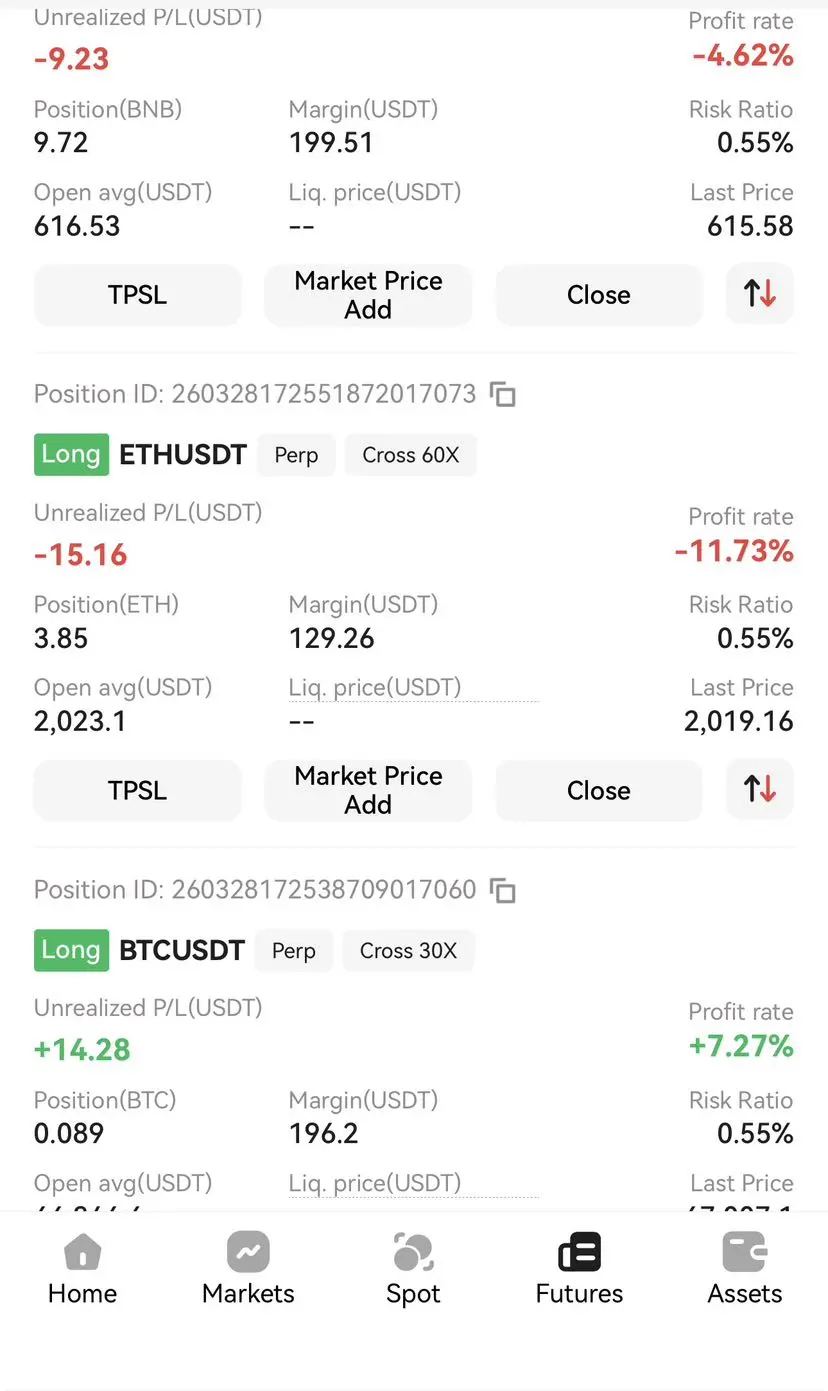Copy the BTCUSDT position ID
This screenshot has width=828, height=1391.
point(503,890)
